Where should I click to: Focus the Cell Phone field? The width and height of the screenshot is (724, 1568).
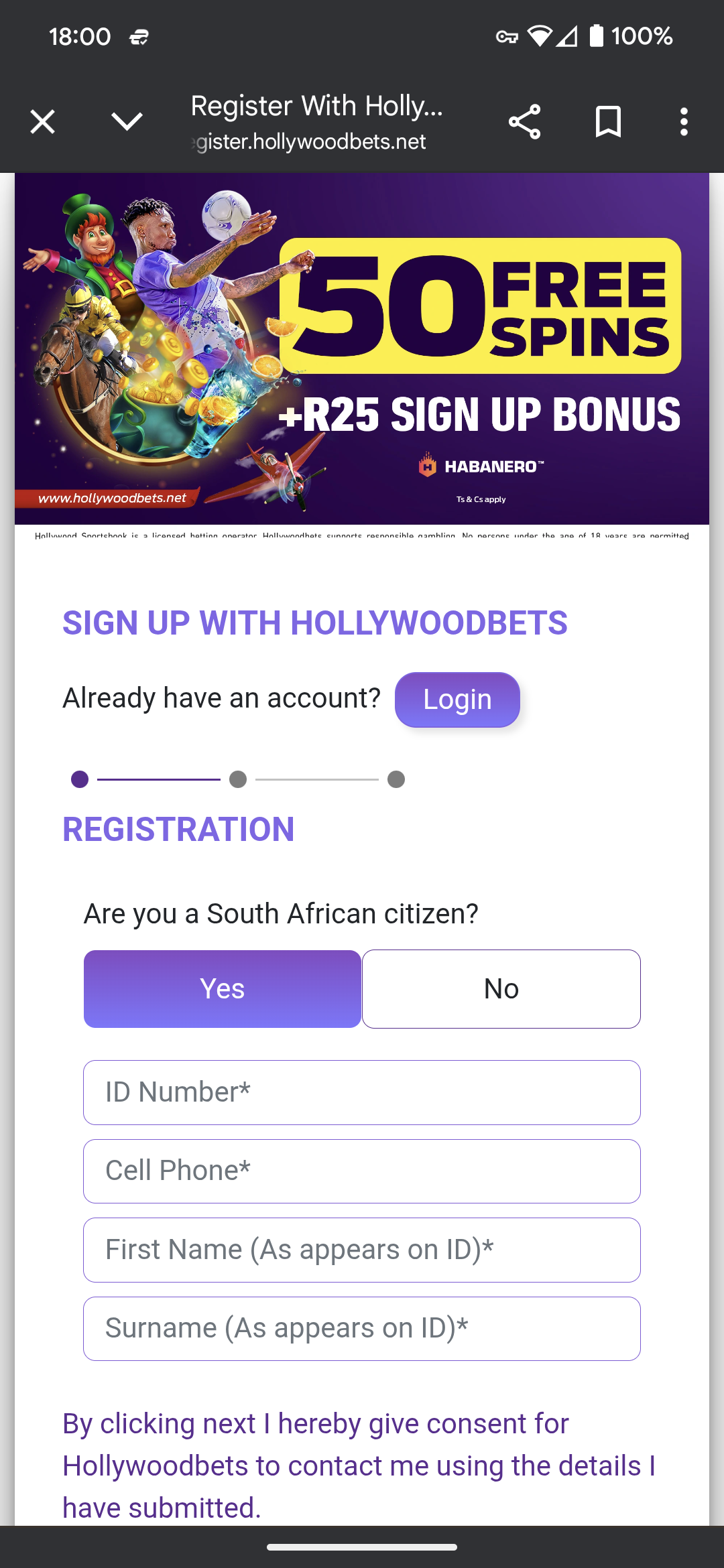pyautogui.click(x=362, y=1171)
